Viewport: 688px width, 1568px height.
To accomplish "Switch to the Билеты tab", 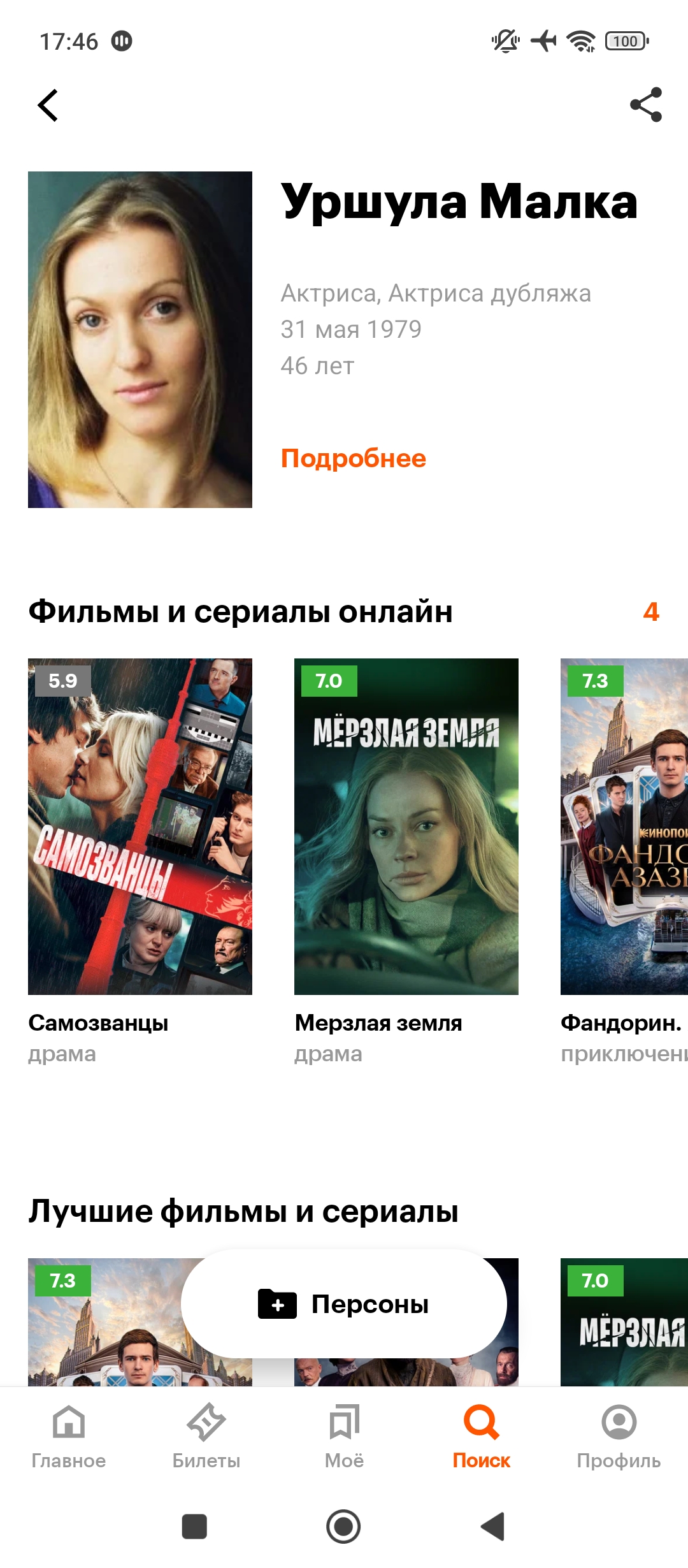I will click(x=206, y=1437).
